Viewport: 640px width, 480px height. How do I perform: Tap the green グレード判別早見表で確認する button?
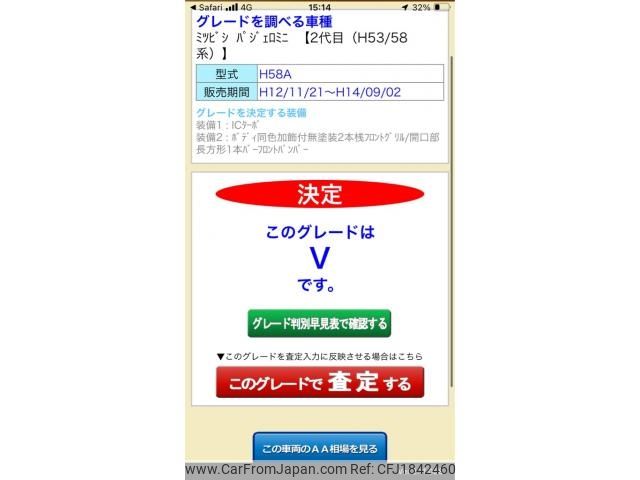click(x=319, y=324)
